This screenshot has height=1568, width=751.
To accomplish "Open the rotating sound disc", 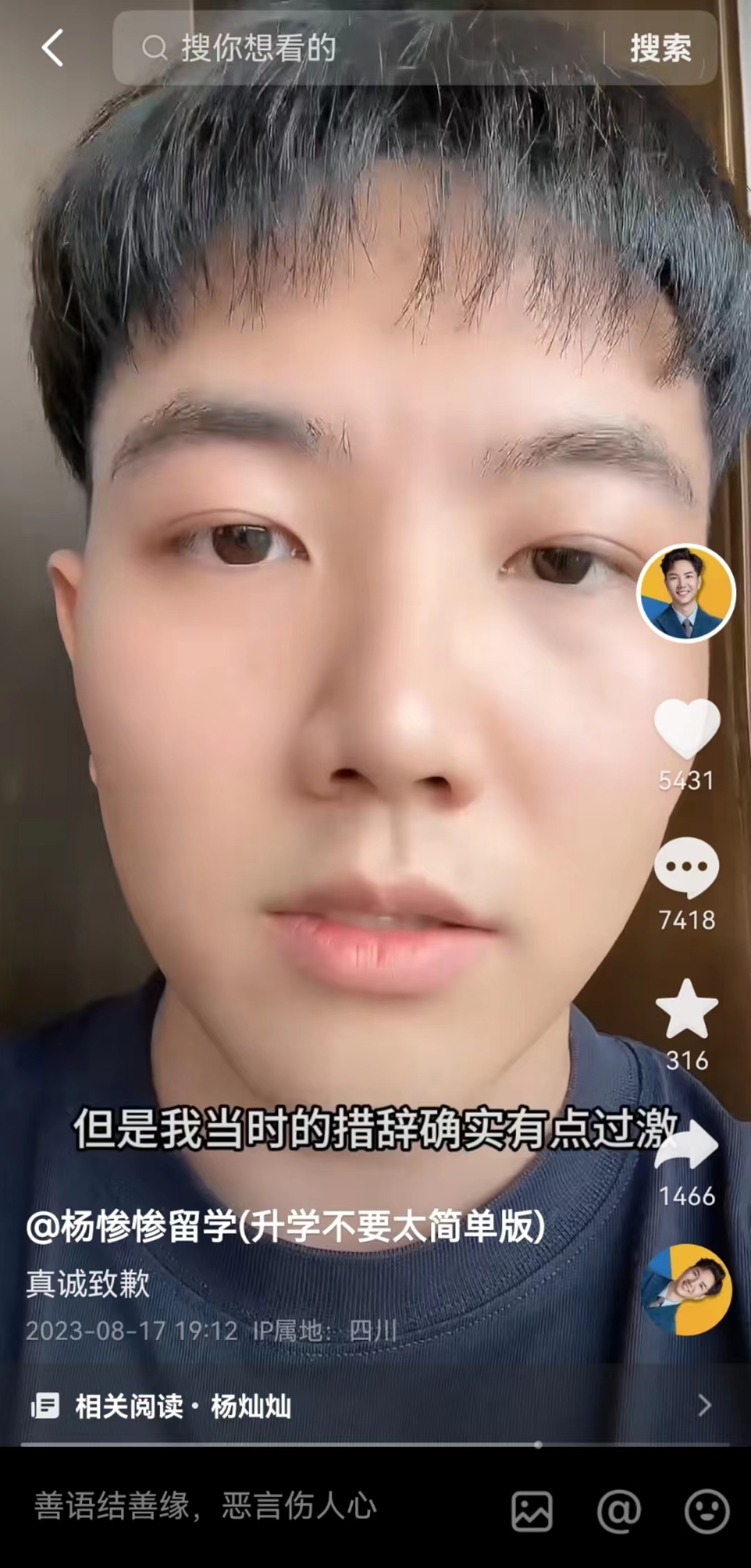I will click(x=686, y=1289).
